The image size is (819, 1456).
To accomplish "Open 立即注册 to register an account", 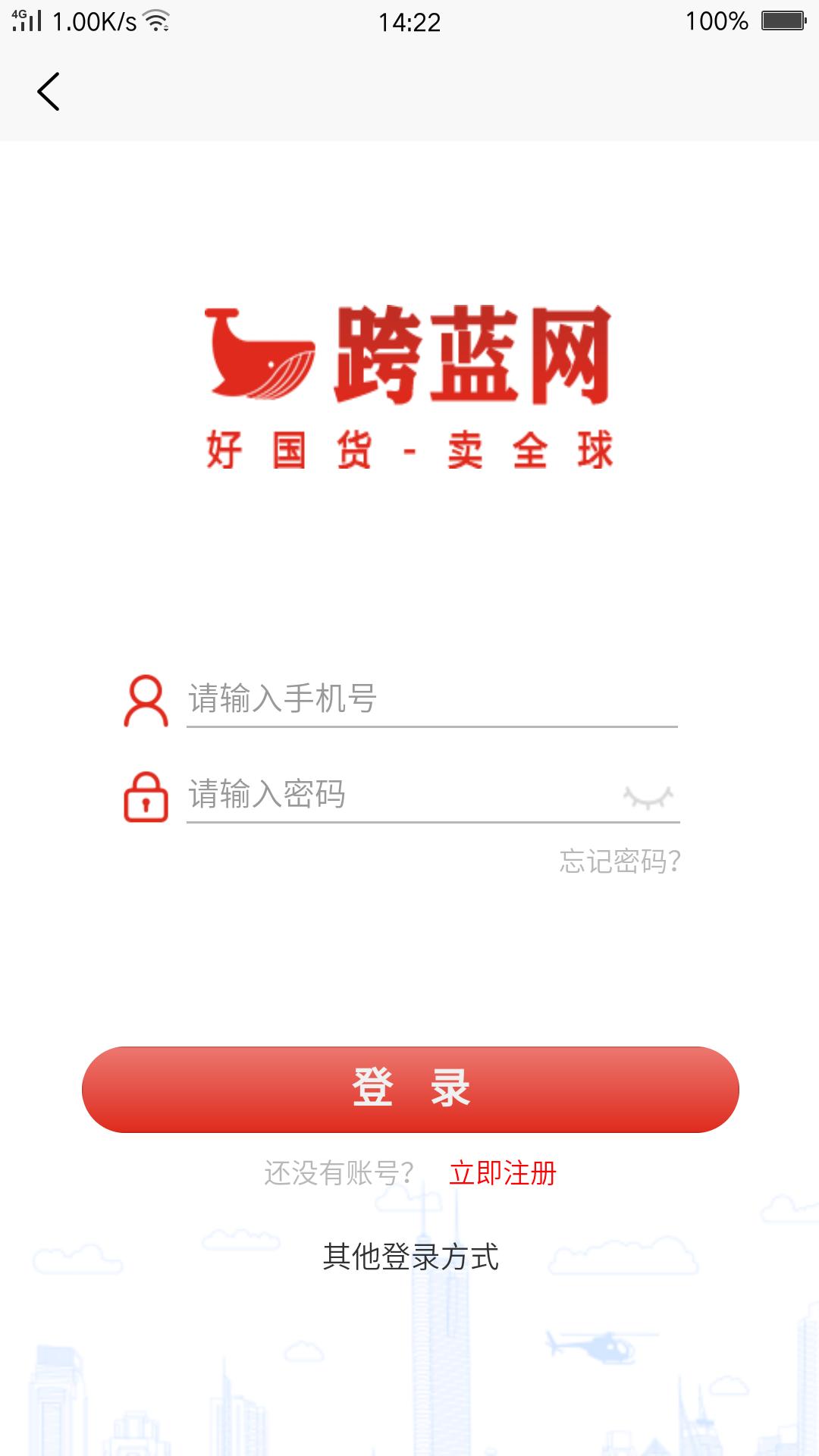I will pos(503,1173).
